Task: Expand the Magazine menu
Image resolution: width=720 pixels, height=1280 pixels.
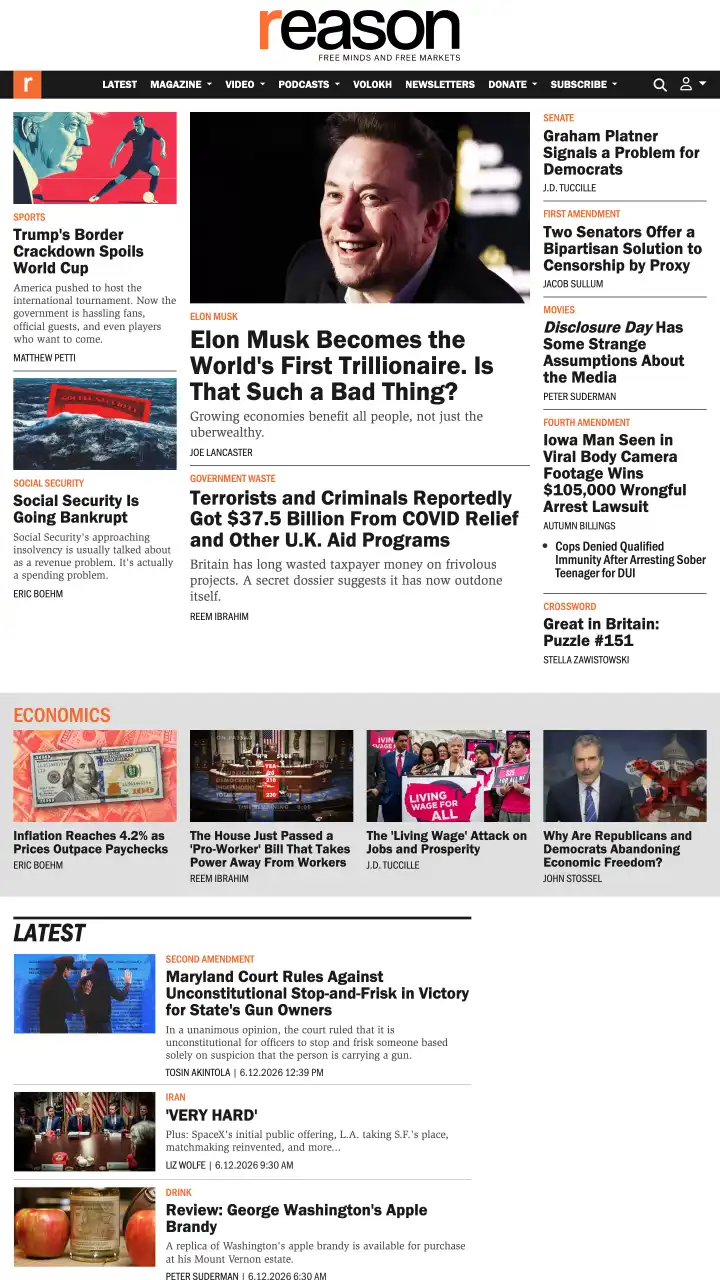Action: point(181,85)
